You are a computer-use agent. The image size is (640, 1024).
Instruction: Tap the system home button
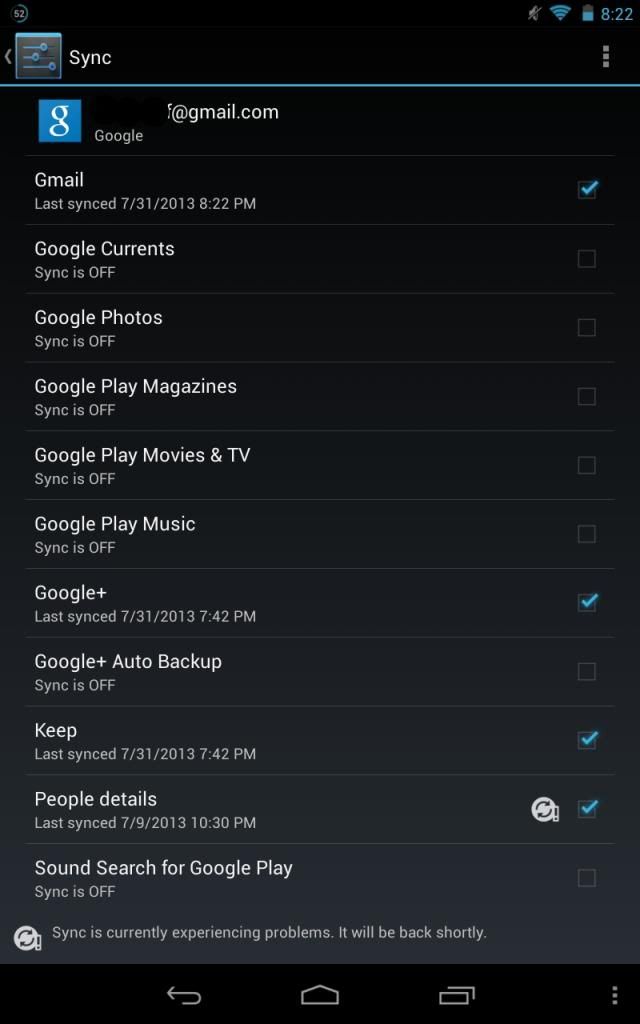[x=320, y=995]
